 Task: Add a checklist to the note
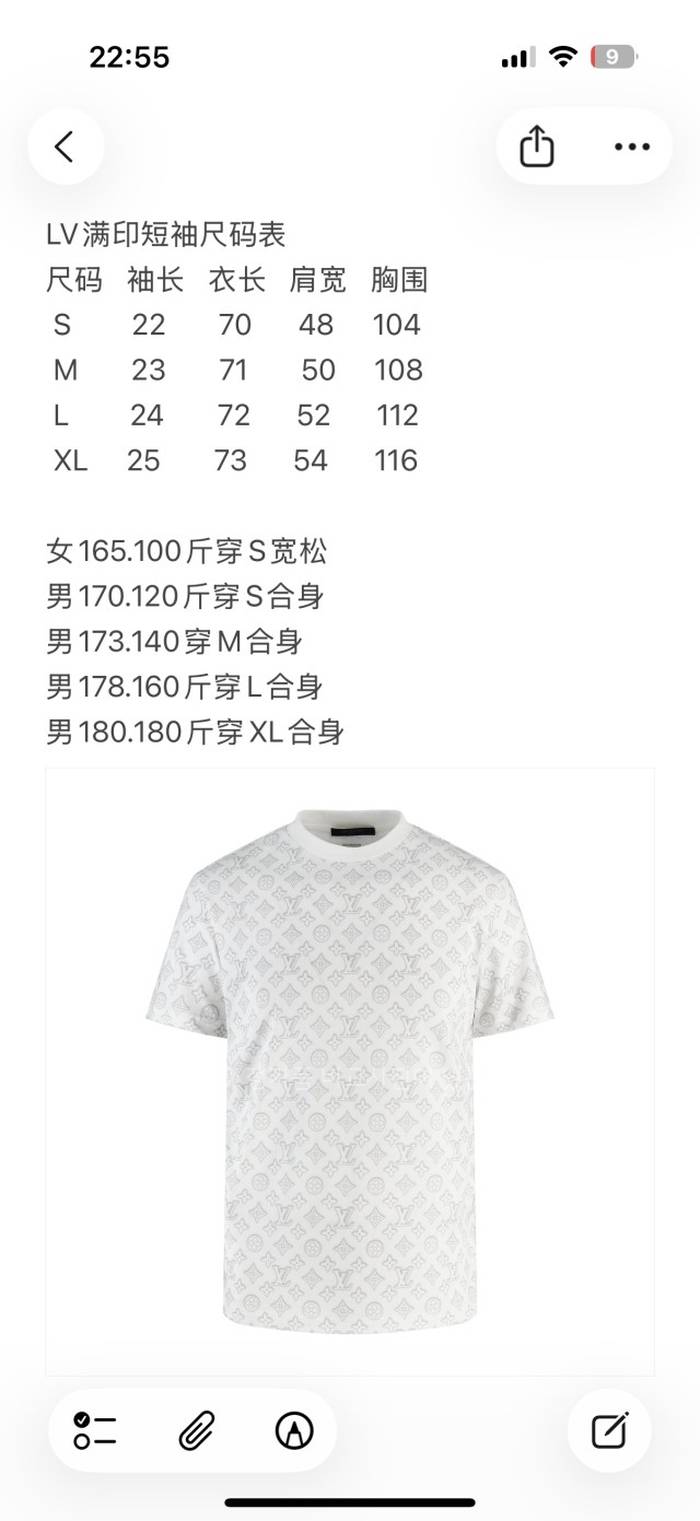(x=95, y=1431)
